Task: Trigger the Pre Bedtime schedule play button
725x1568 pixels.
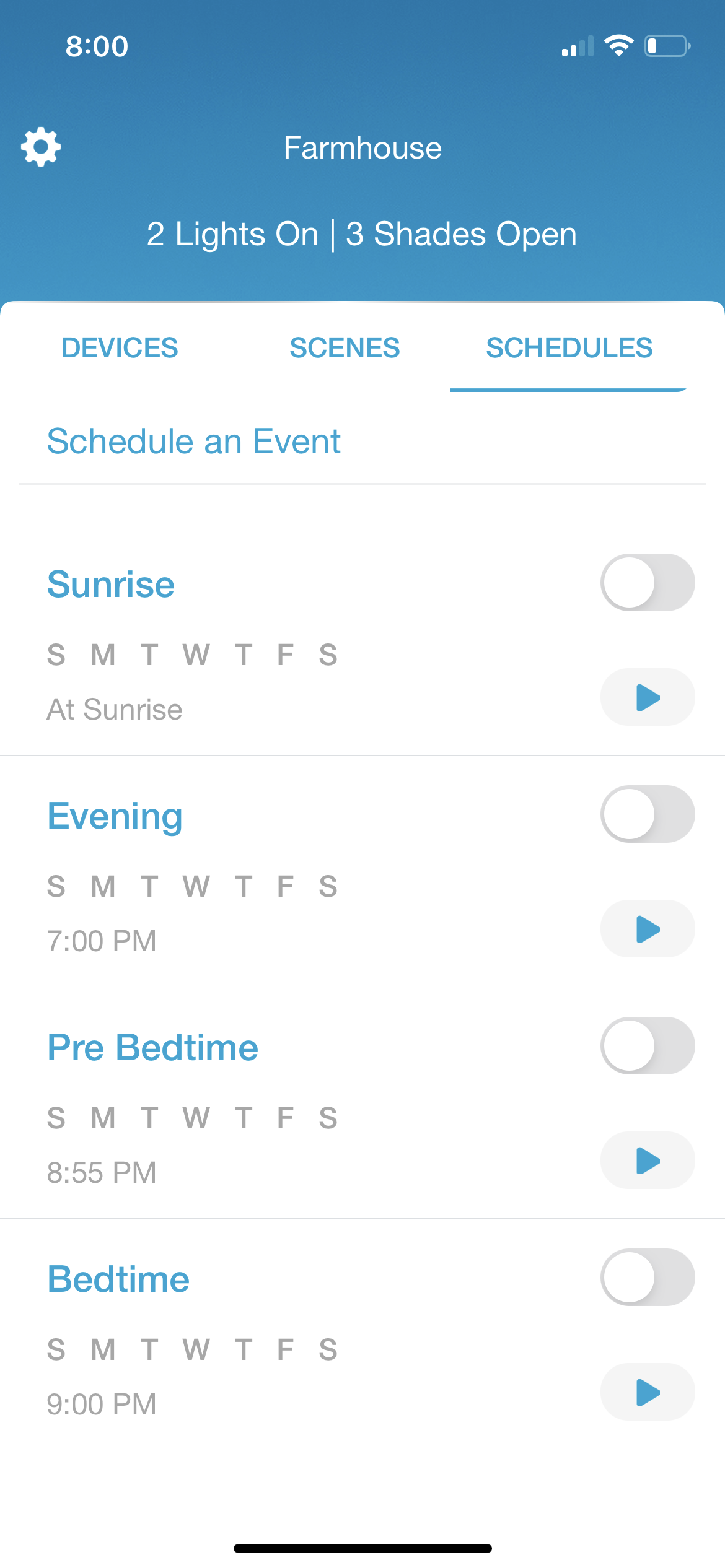Action: 647,1161
